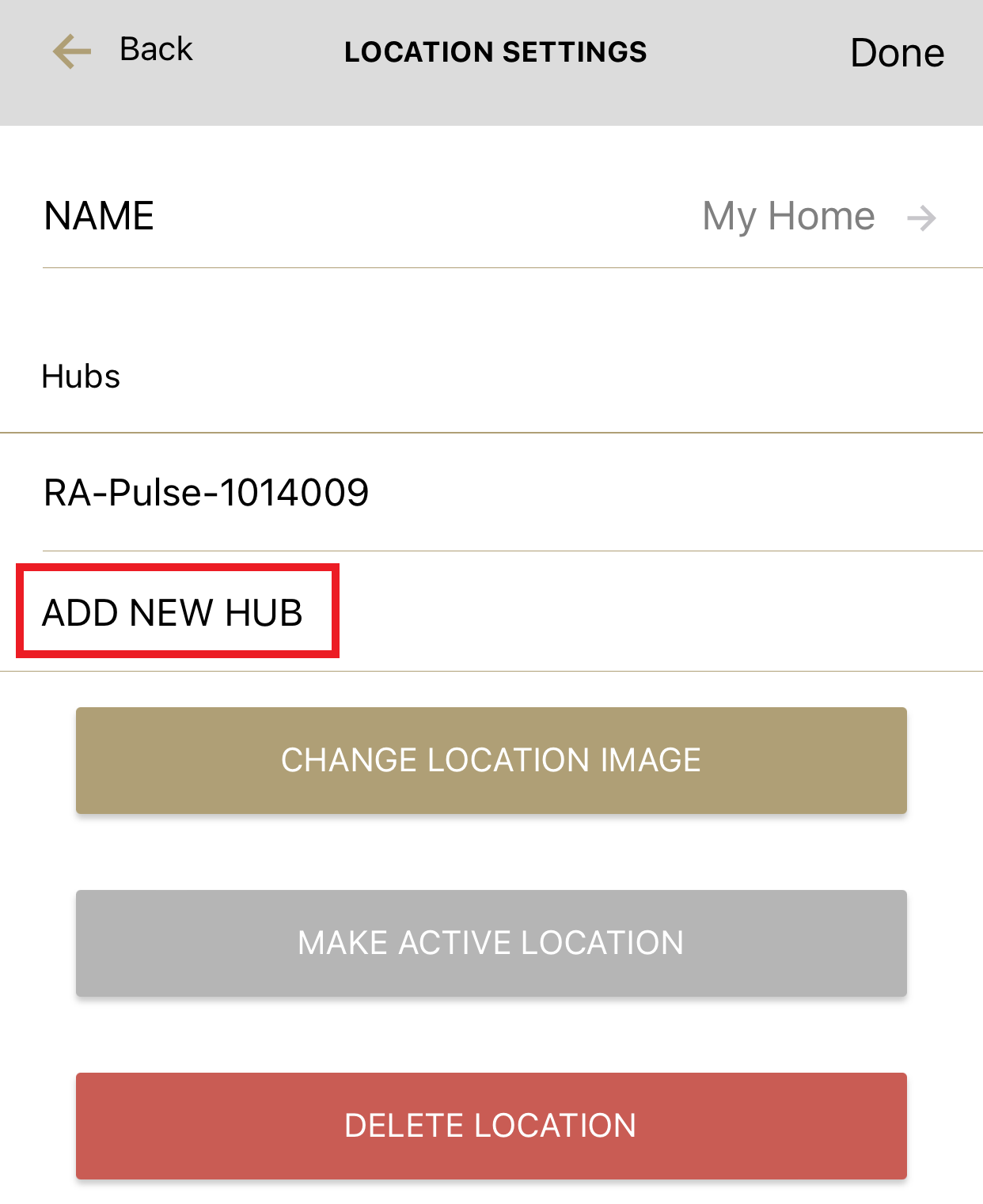Viewport: 983px width, 1204px height.
Task: Tap the Make Active Location button
Action: point(491,943)
